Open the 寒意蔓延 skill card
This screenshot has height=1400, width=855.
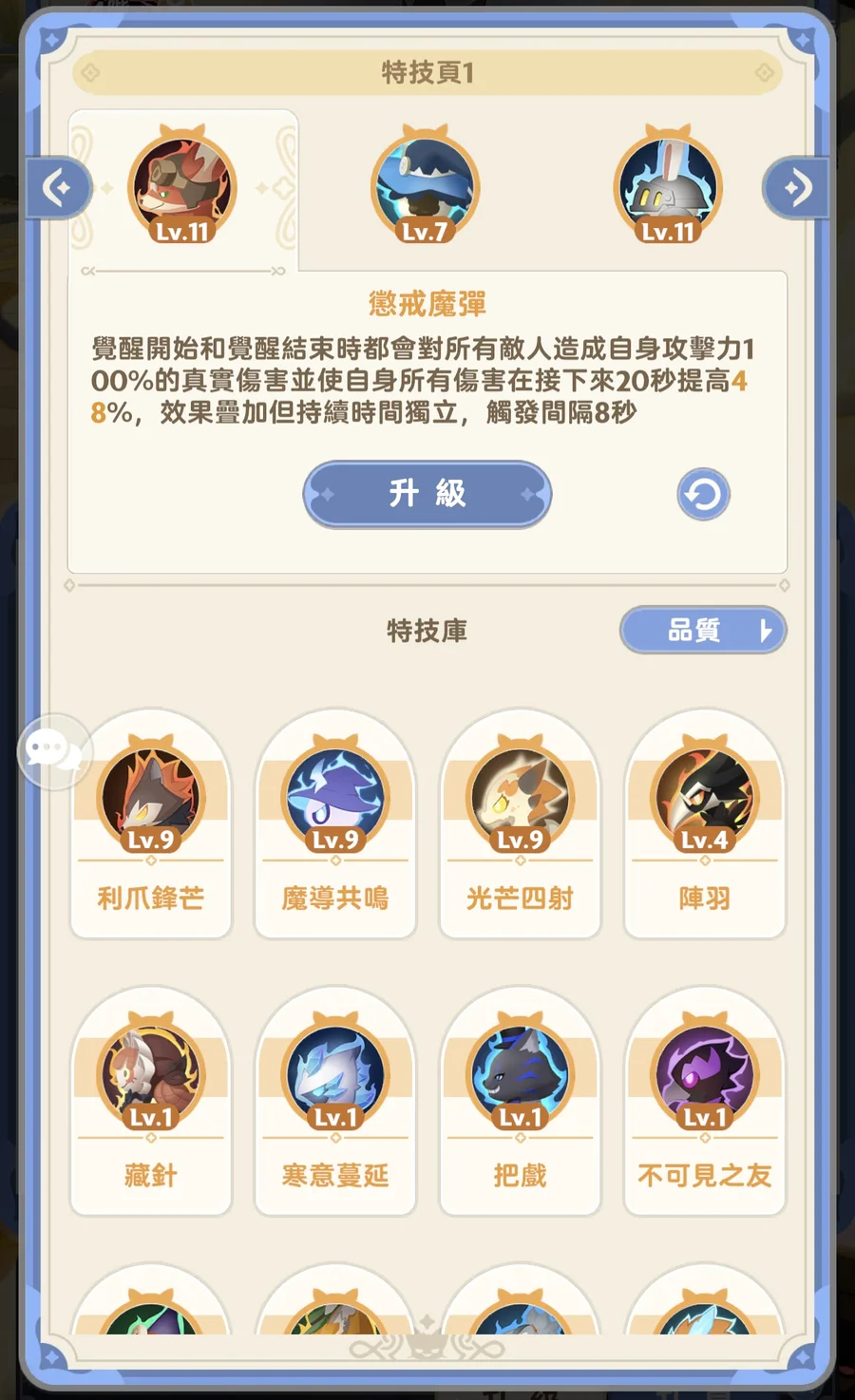click(x=335, y=1102)
